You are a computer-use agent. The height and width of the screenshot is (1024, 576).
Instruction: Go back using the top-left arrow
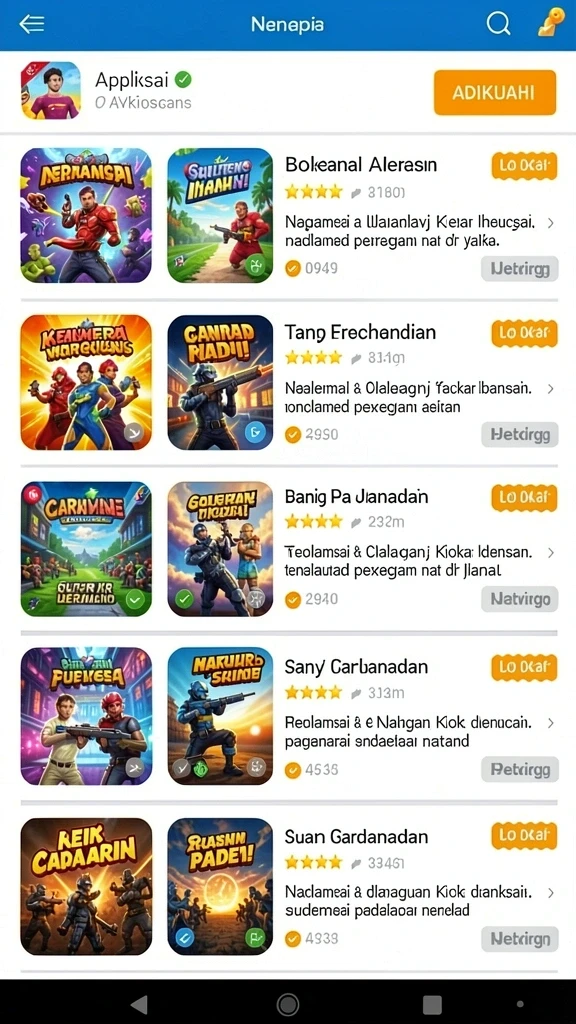[x=31, y=25]
